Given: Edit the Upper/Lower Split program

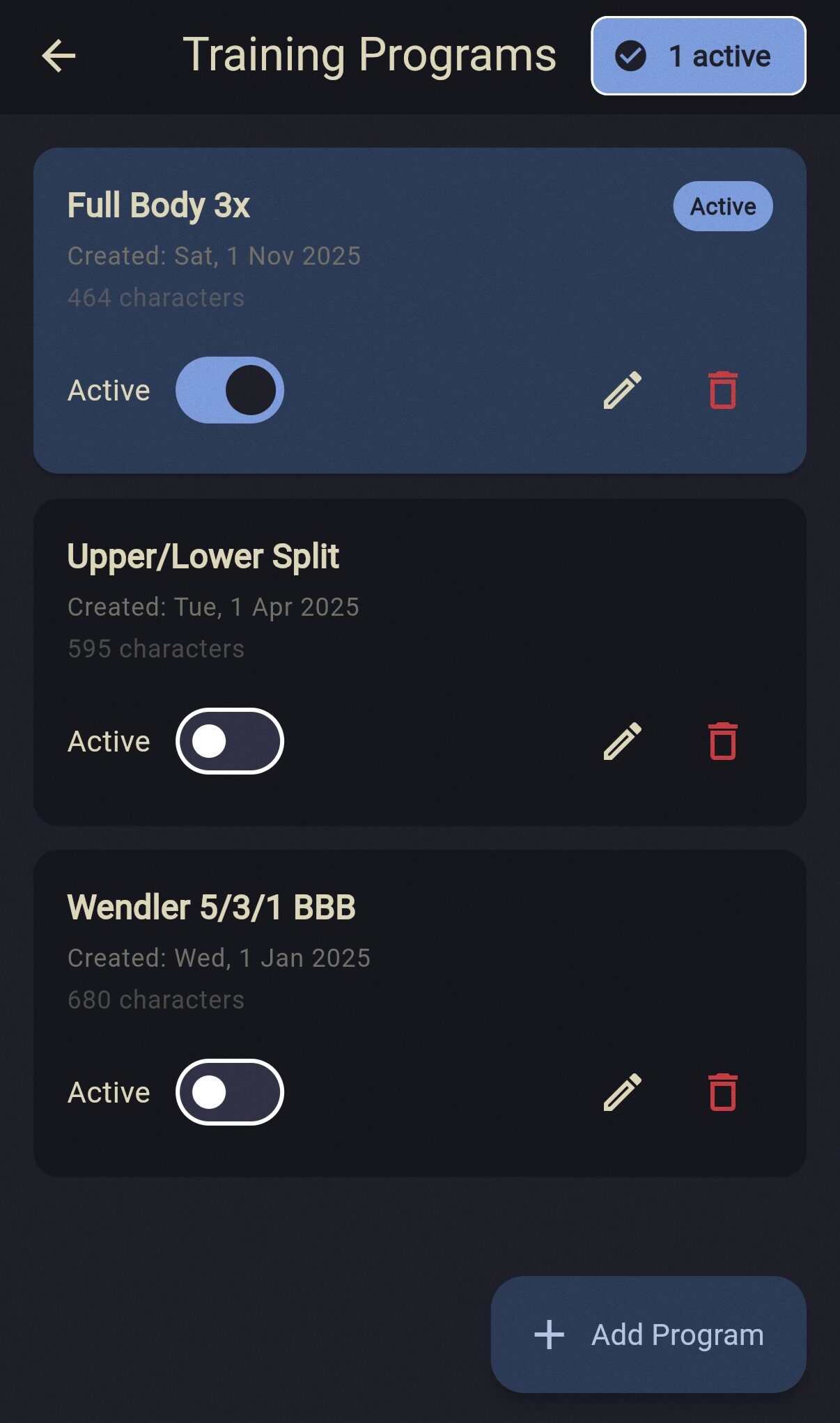Looking at the screenshot, I should [x=622, y=741].
